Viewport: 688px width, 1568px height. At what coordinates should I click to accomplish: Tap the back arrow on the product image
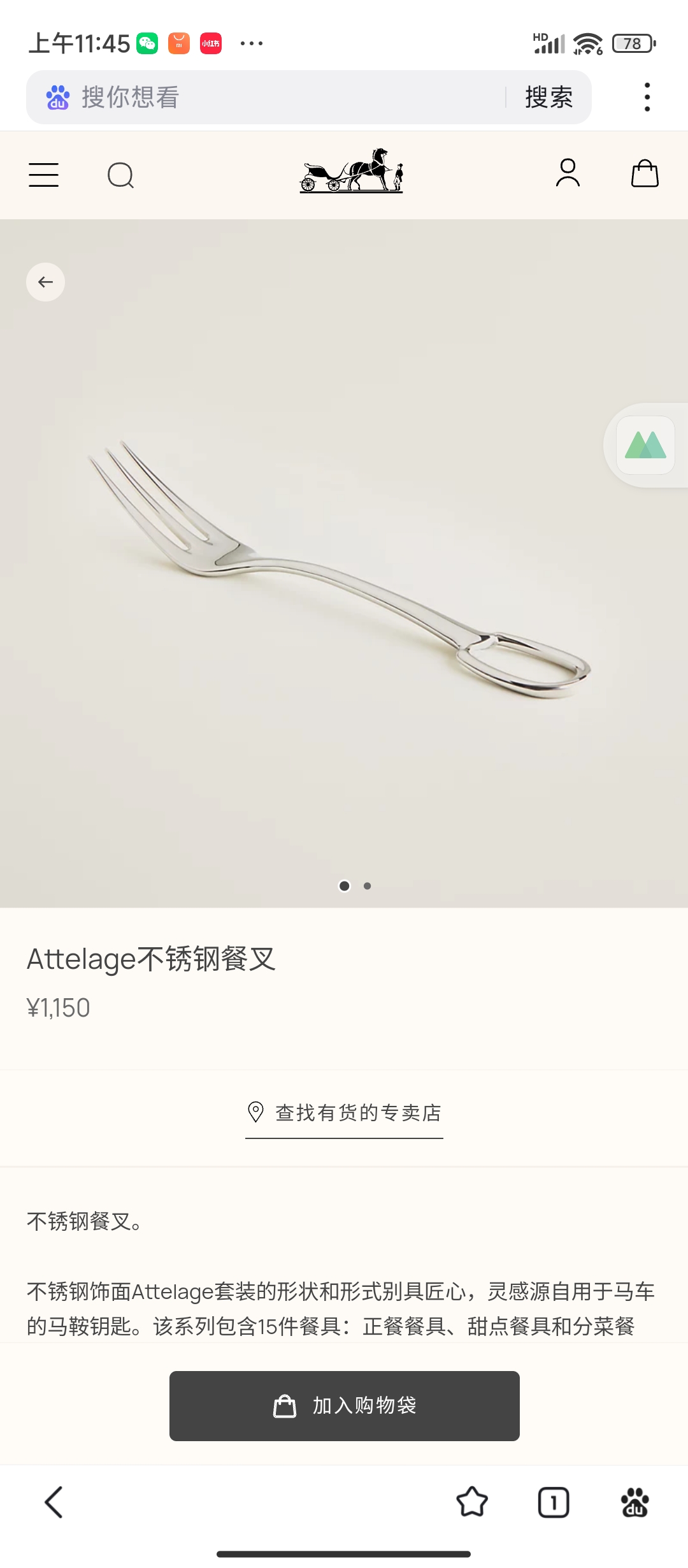pos(45,282)
